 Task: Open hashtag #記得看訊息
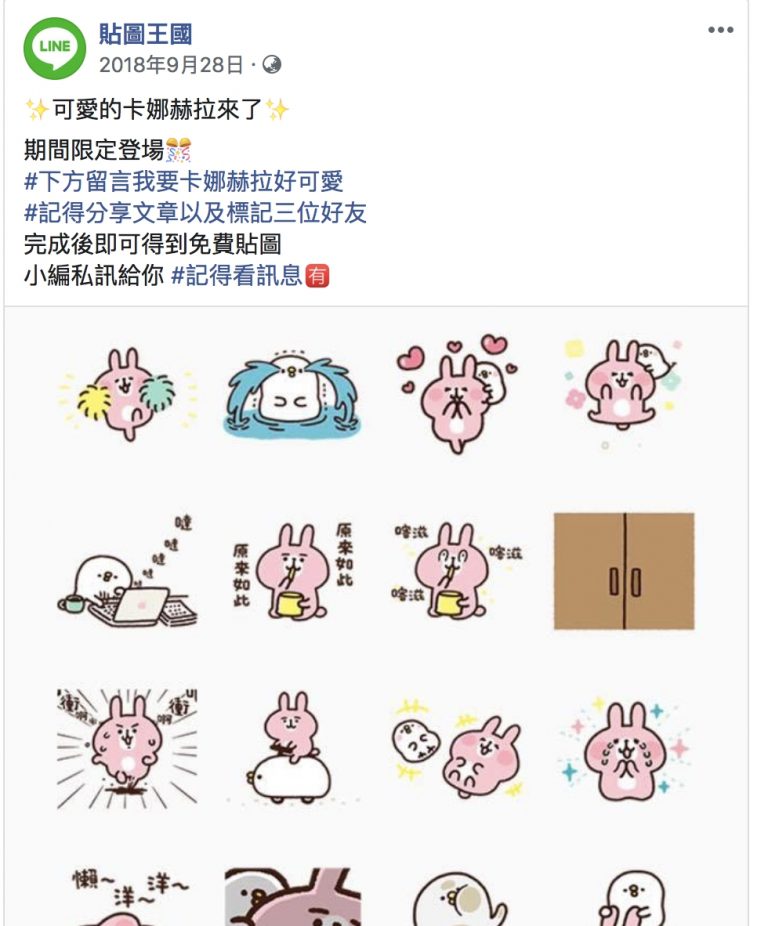coord(237,276)
